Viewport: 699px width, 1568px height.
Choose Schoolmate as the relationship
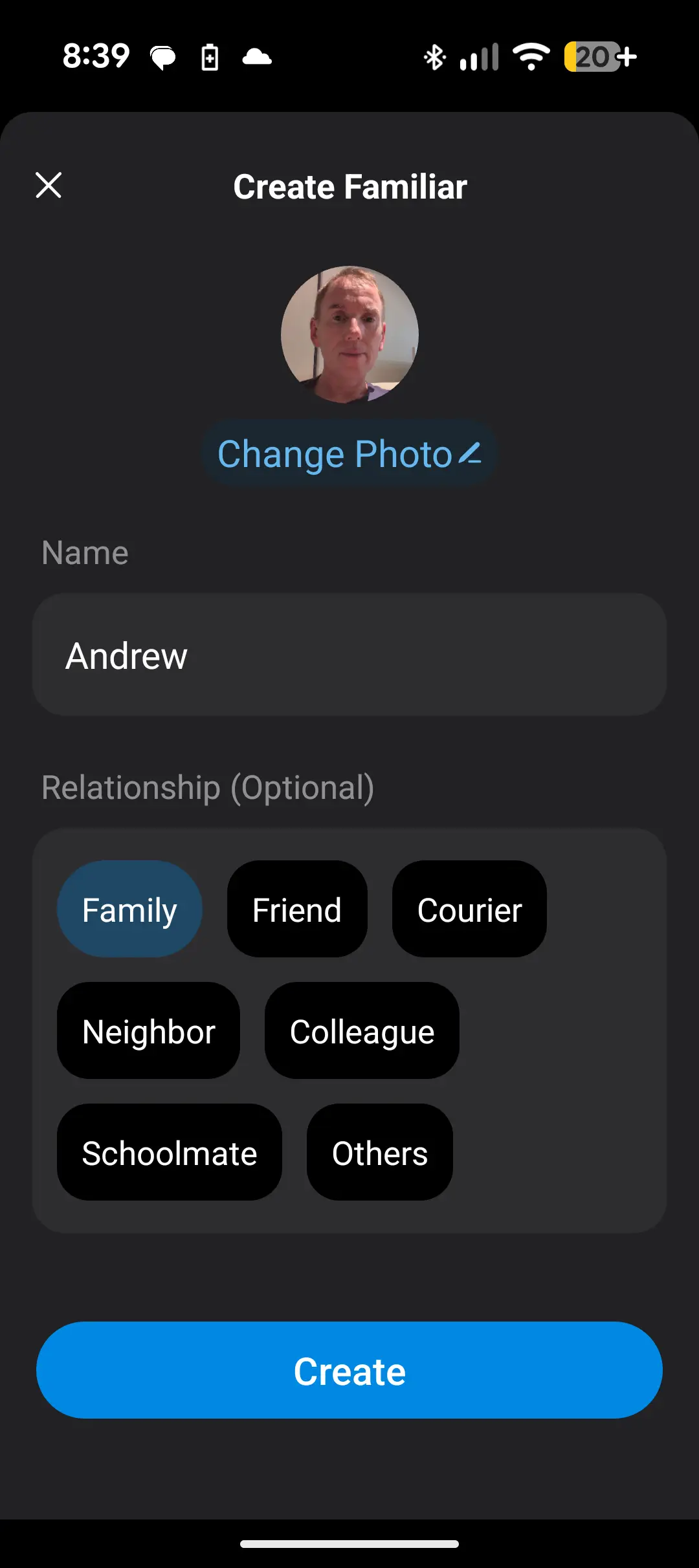point(170,1153)
